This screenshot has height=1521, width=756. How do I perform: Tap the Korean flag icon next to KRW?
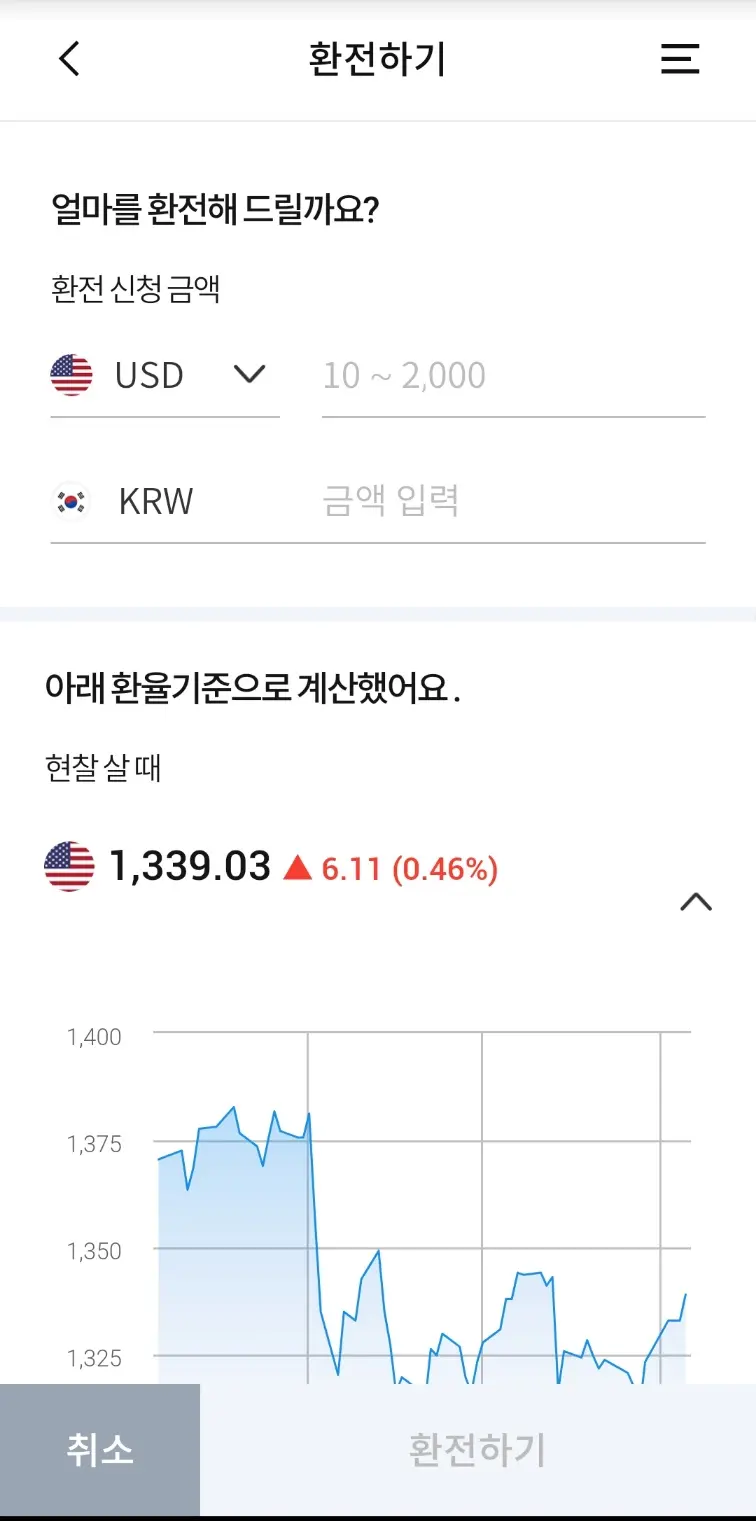point(71,501)
